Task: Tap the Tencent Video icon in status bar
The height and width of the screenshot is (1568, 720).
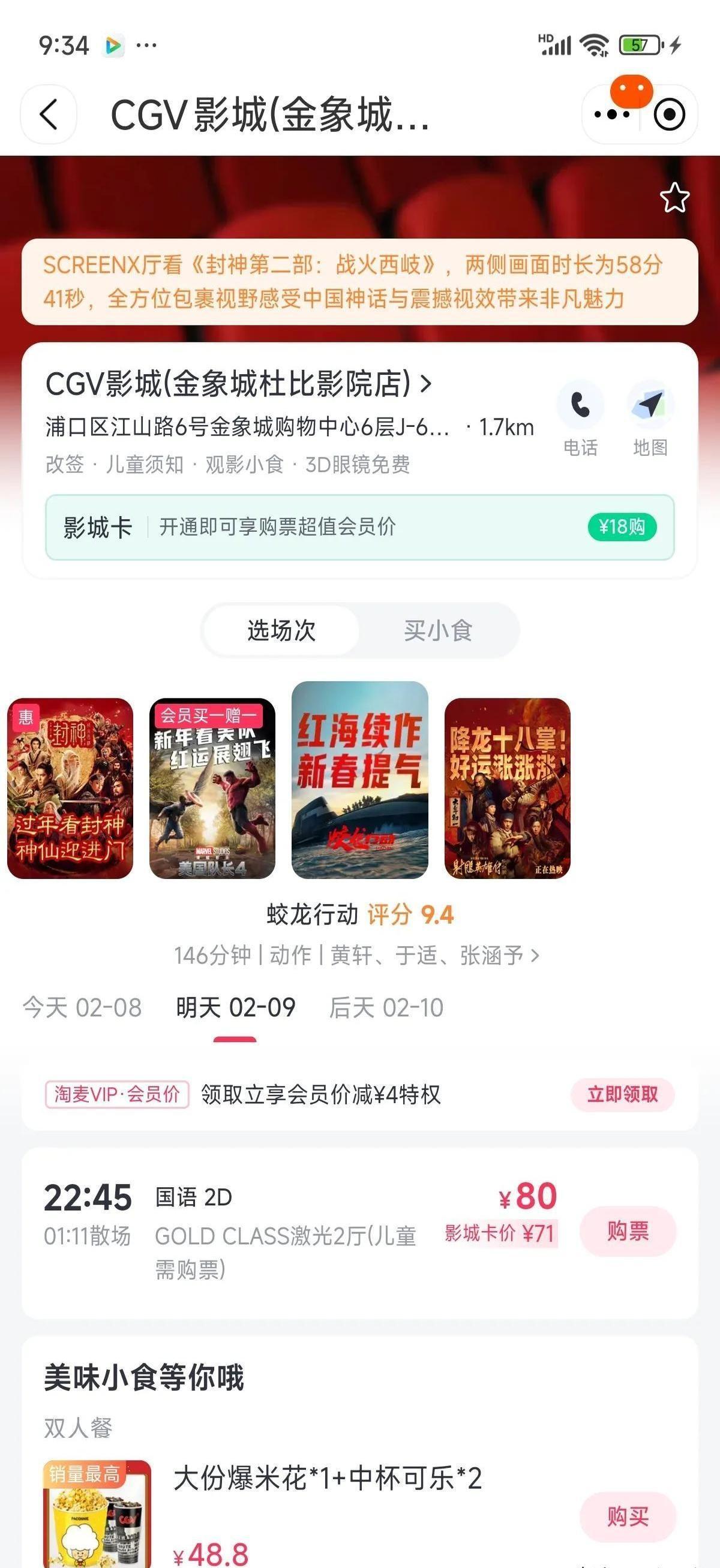Action: click(113, 43)
